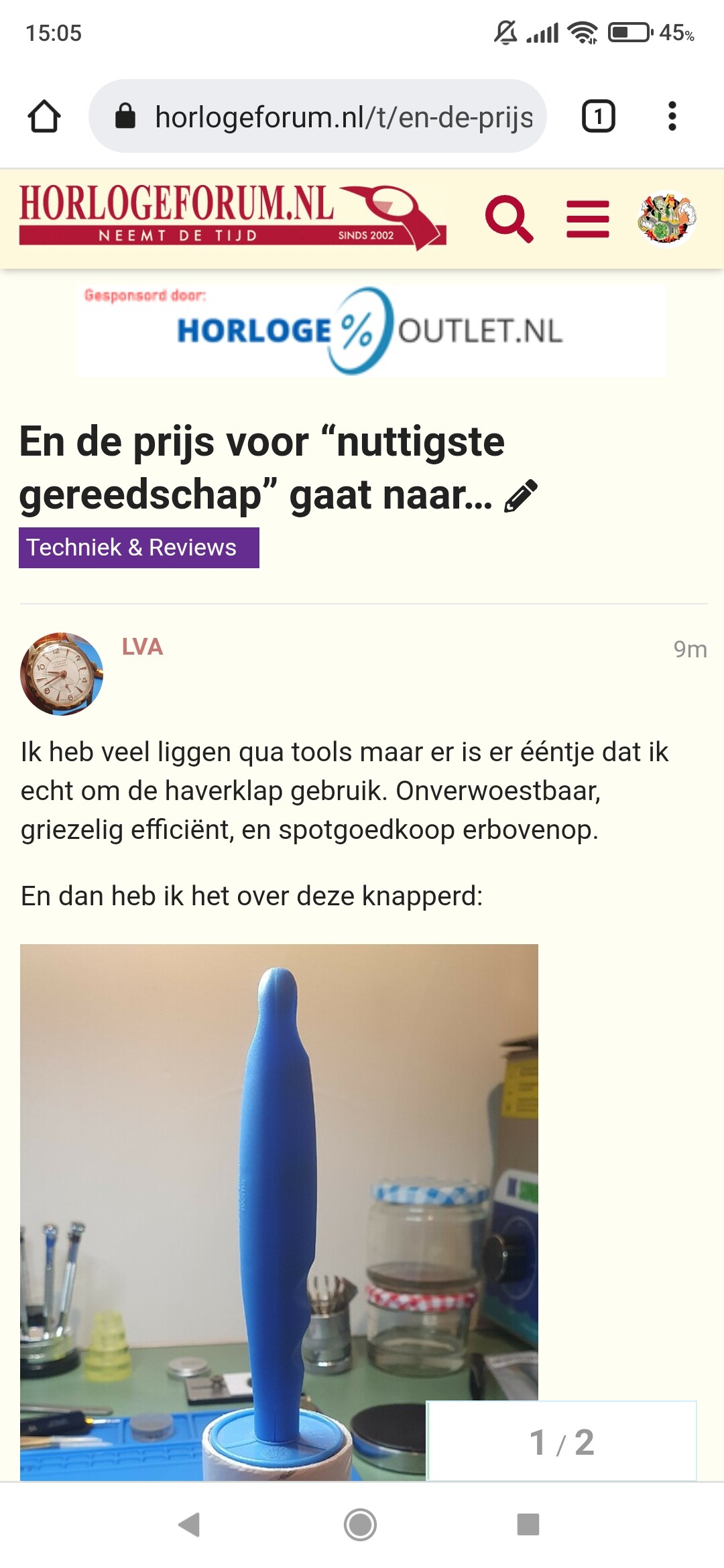Open the browser overflow menu

coord(672,117)
